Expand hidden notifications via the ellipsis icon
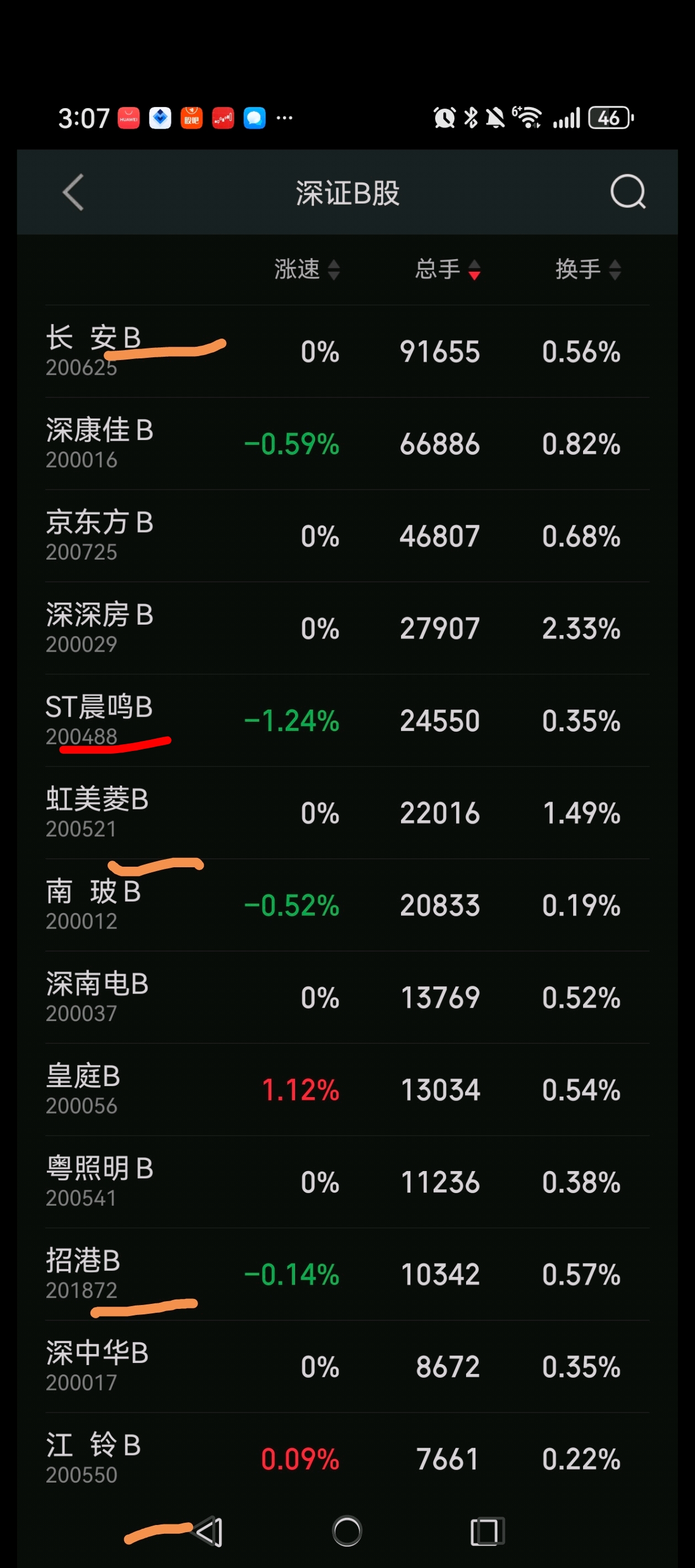 [x=284, y=118]
